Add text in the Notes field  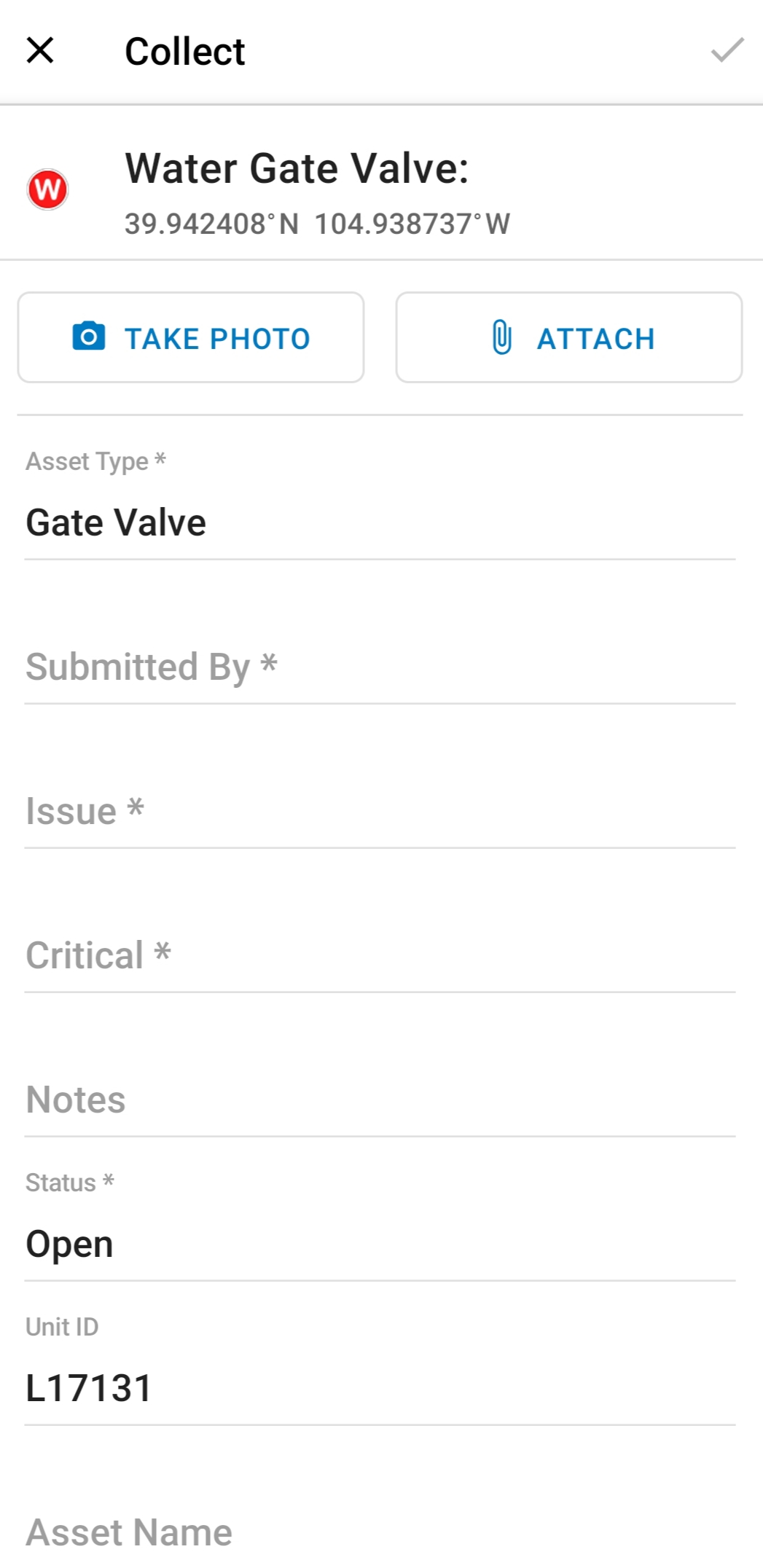point(379,1099)
